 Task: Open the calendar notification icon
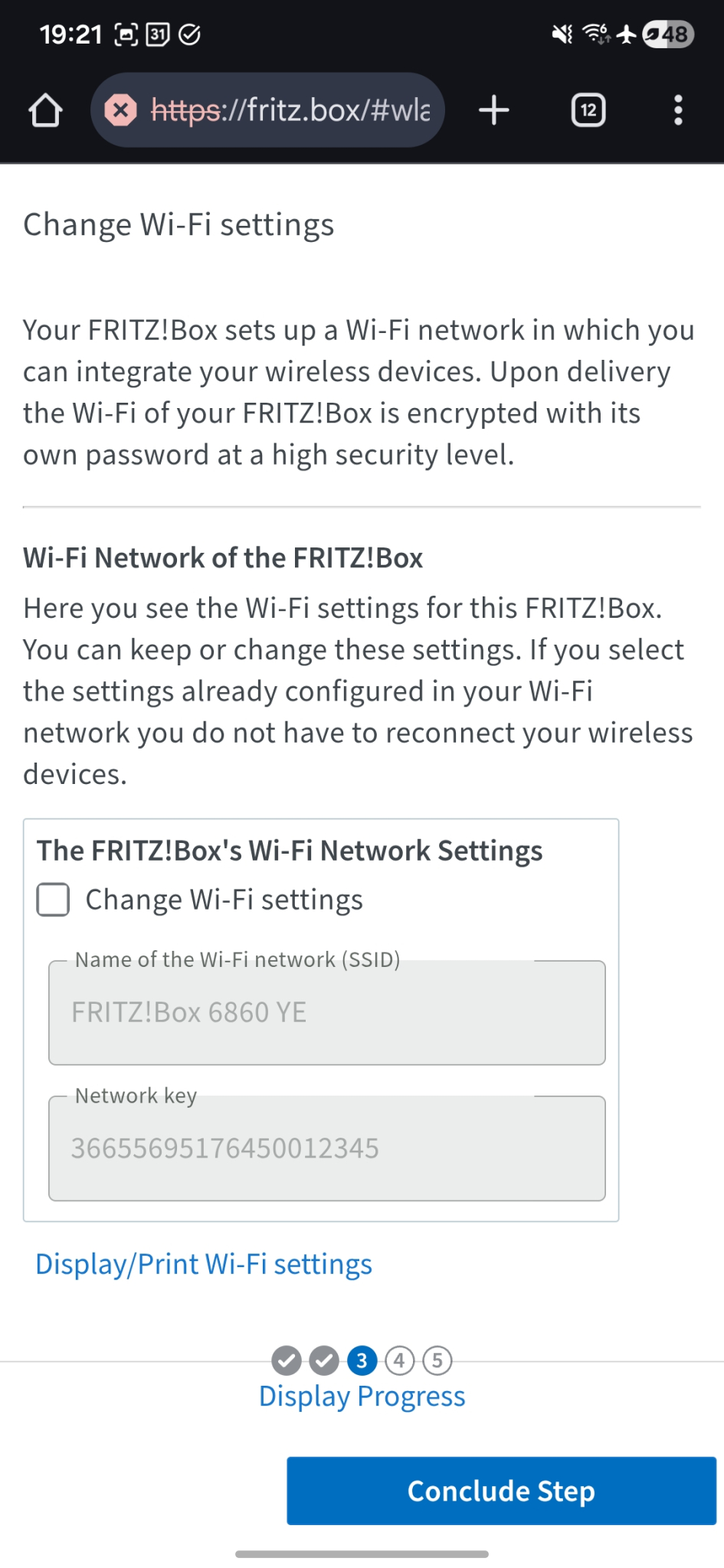click(x=157, y=34)
